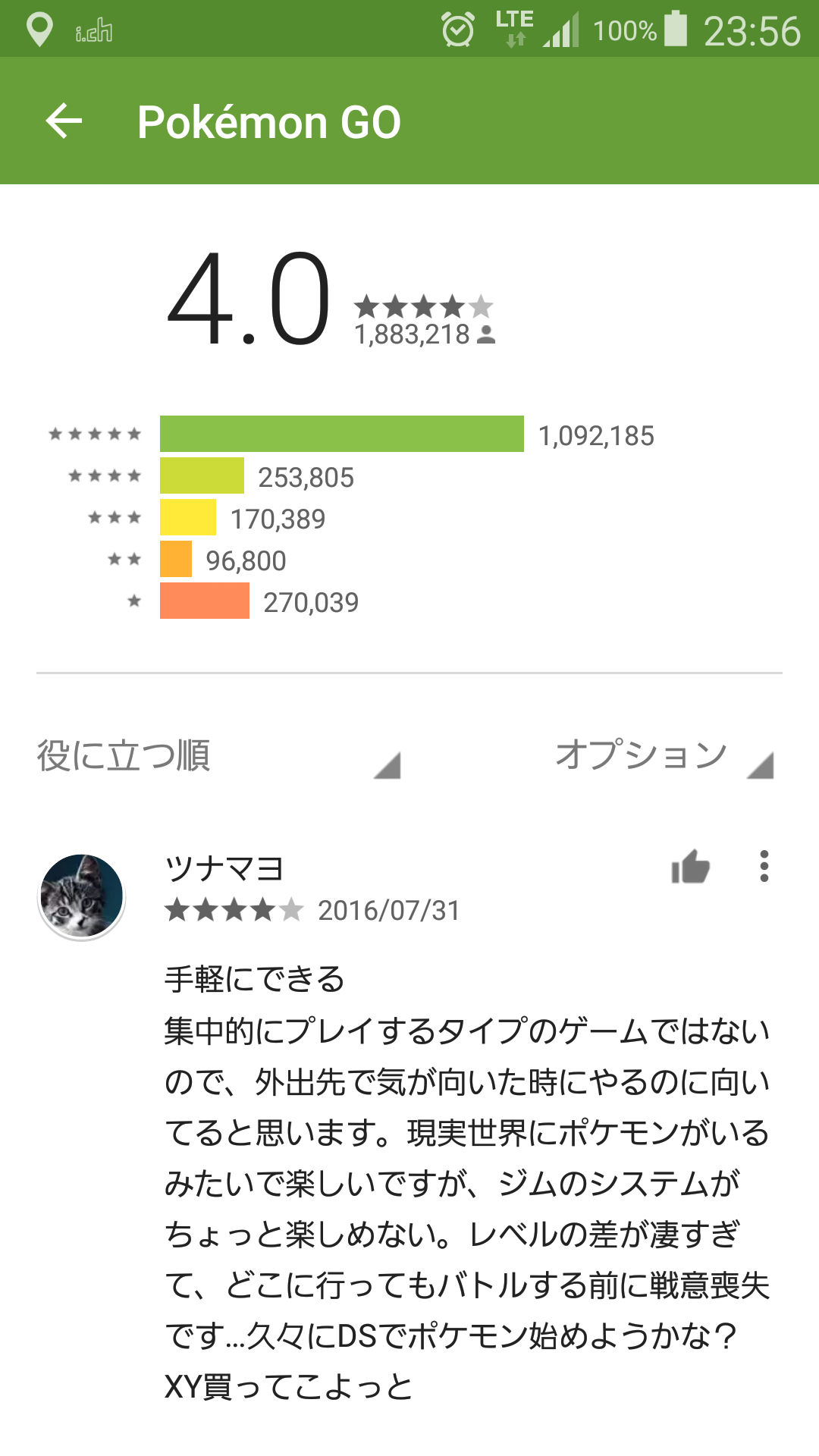Go back from Pokémon GO reviews

click(64, 121)
